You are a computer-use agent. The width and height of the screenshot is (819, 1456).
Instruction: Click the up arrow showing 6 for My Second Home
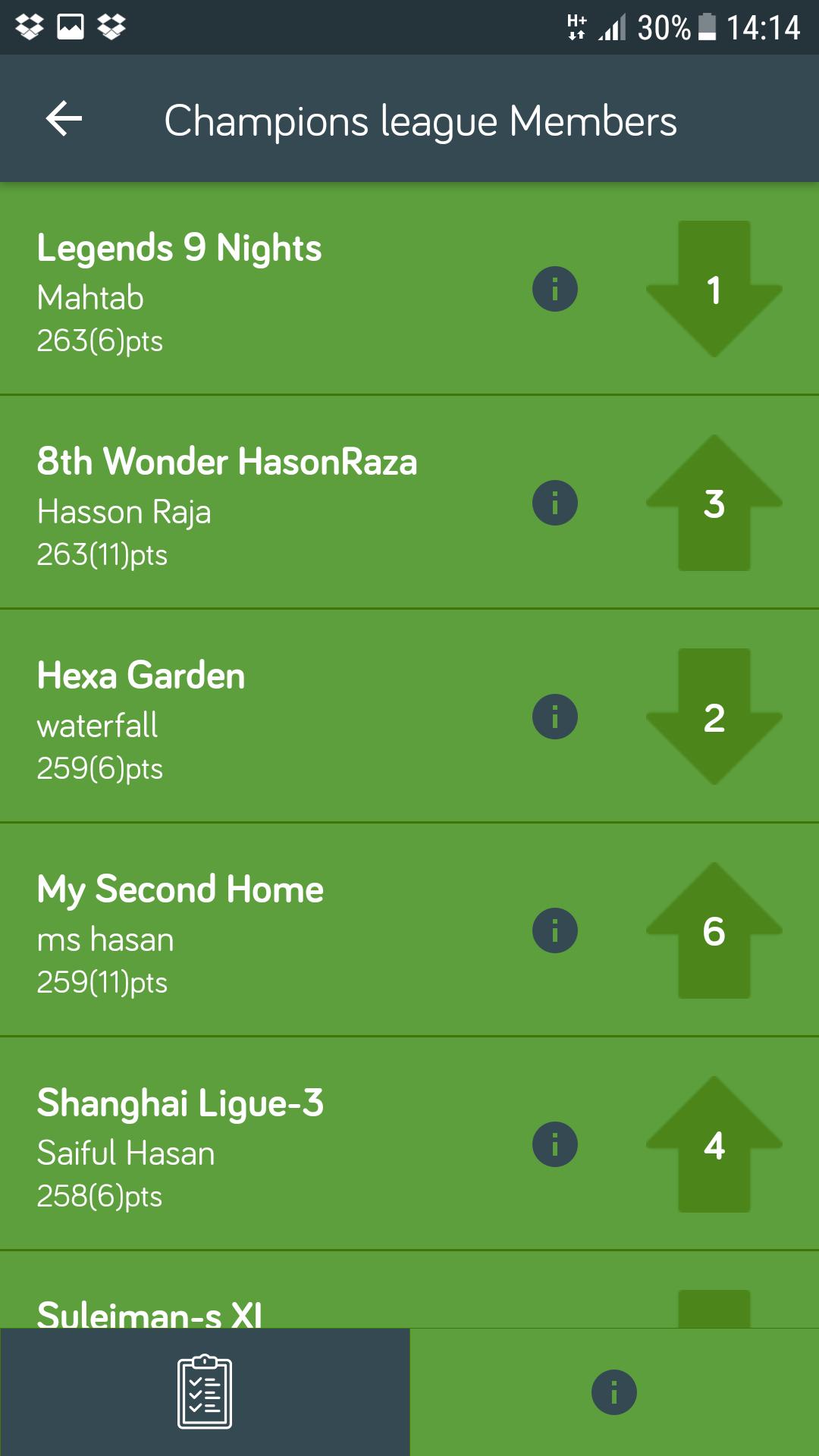pos(714,929)
